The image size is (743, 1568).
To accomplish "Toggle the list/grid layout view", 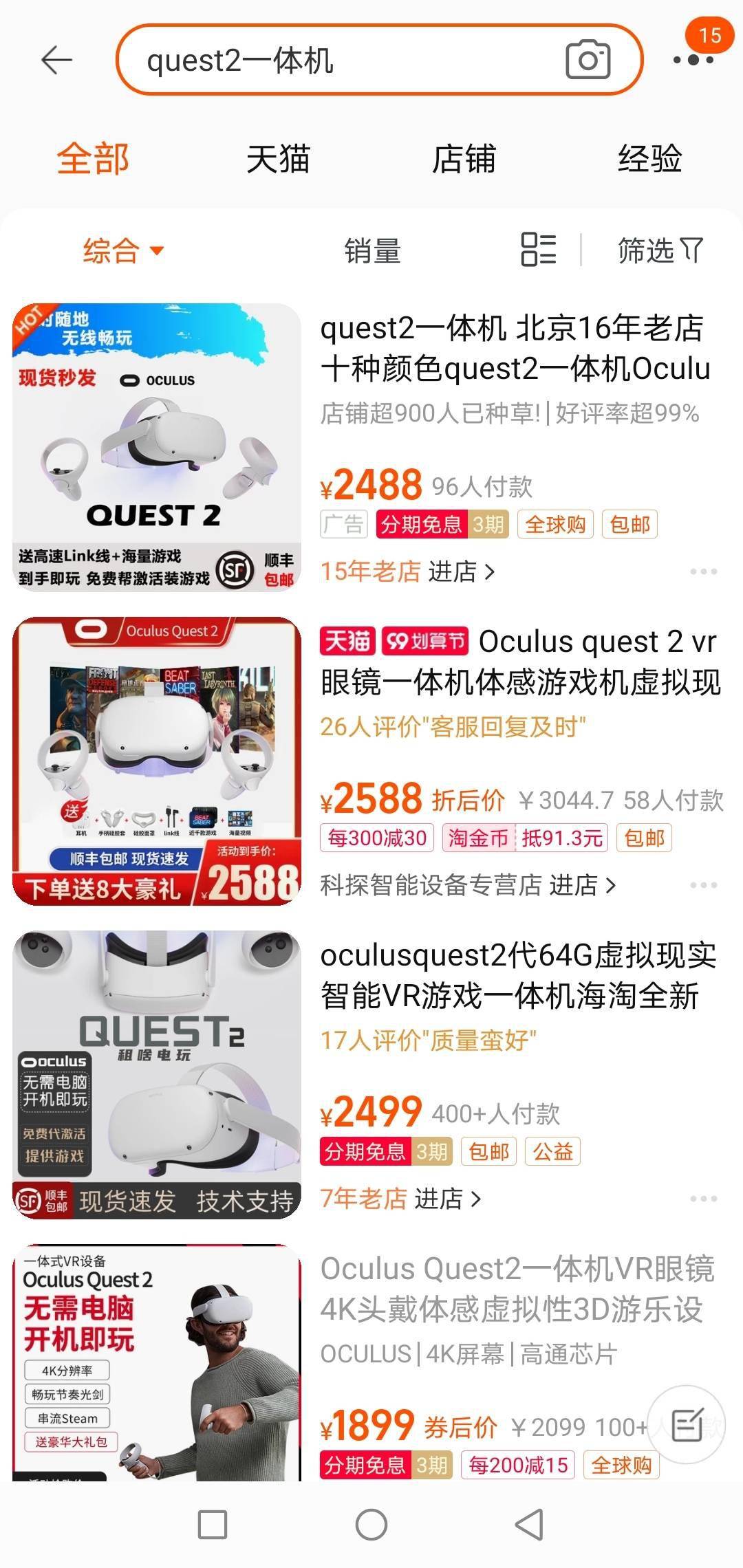I will 538,249.
